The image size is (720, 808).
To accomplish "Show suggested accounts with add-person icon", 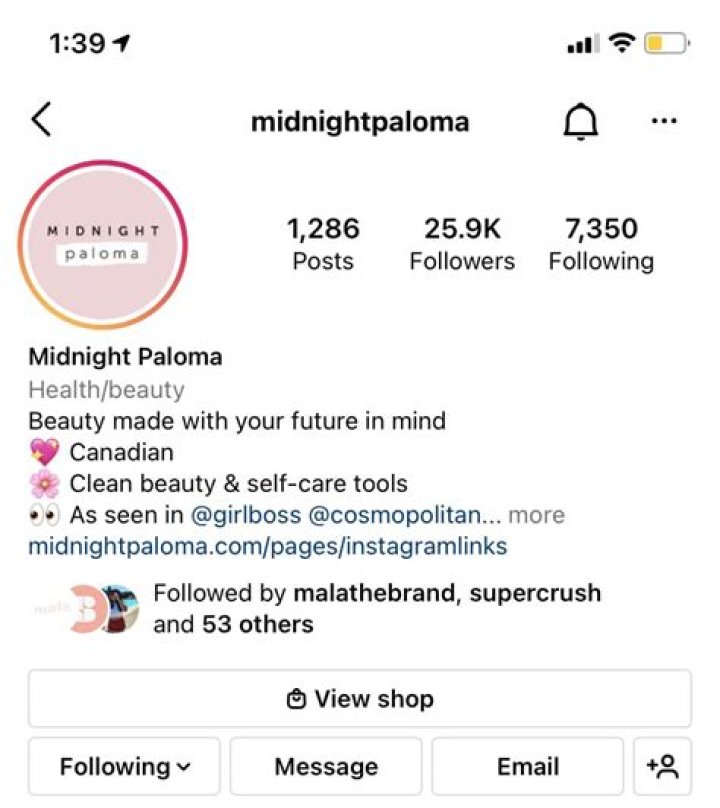I will pyautogui.click(x=663, y=767).
